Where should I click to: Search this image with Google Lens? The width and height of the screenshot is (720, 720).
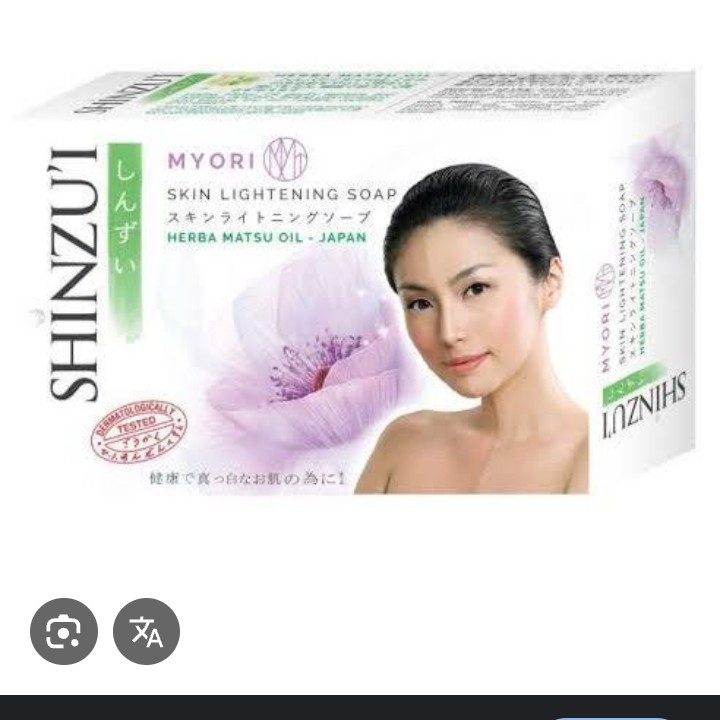(64, 631)
